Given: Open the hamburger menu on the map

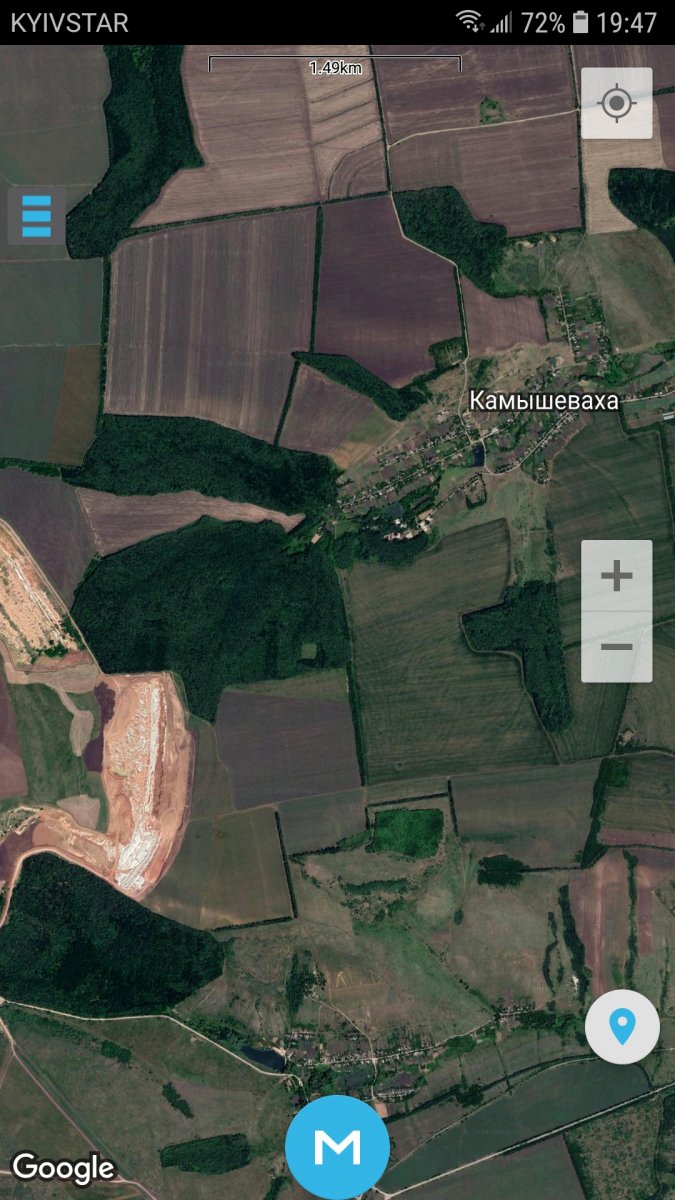Looking at the screenshot, I should pyautogui.click(x=36, y=215).
